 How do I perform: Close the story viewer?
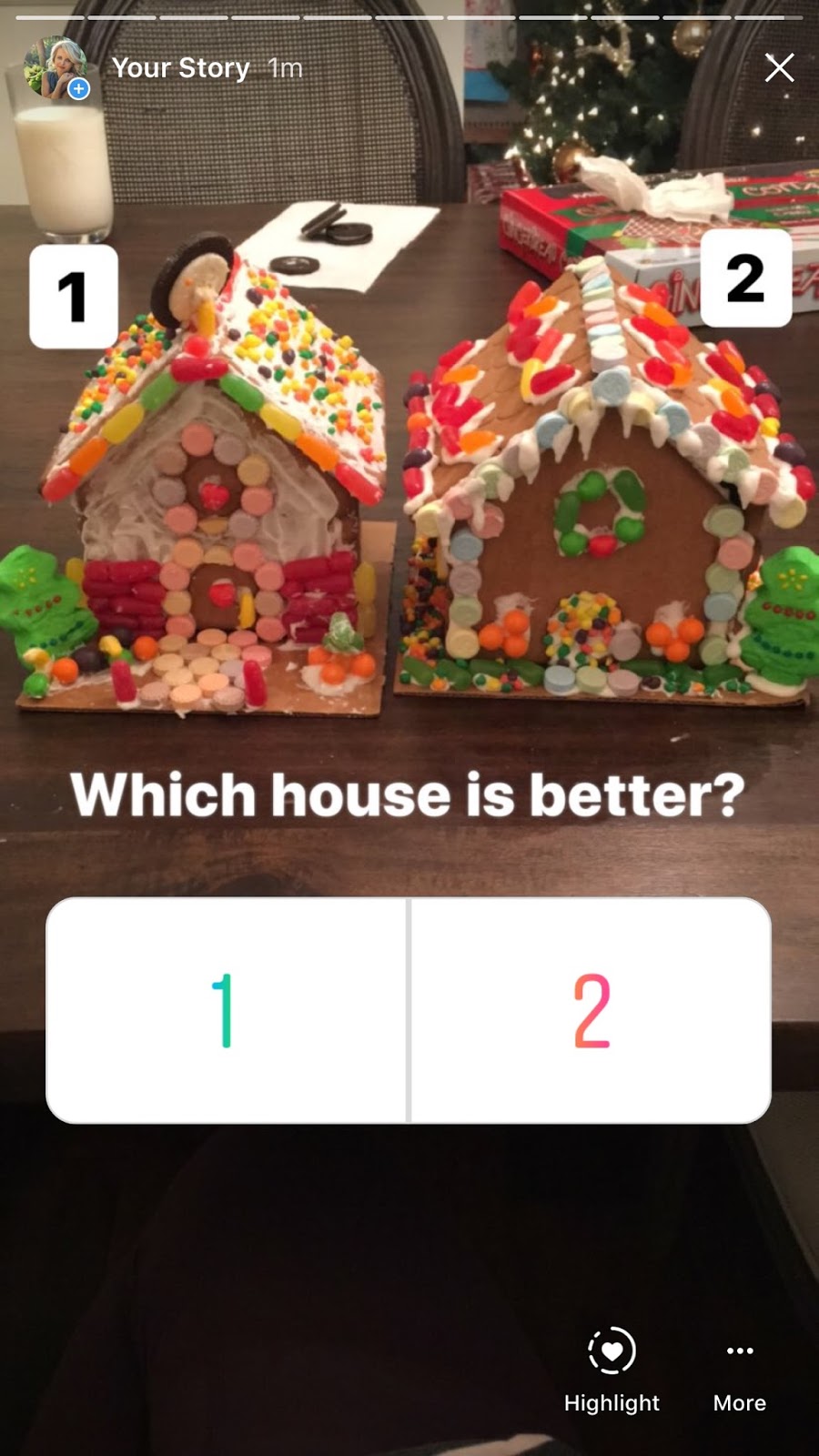coord(779,67)
